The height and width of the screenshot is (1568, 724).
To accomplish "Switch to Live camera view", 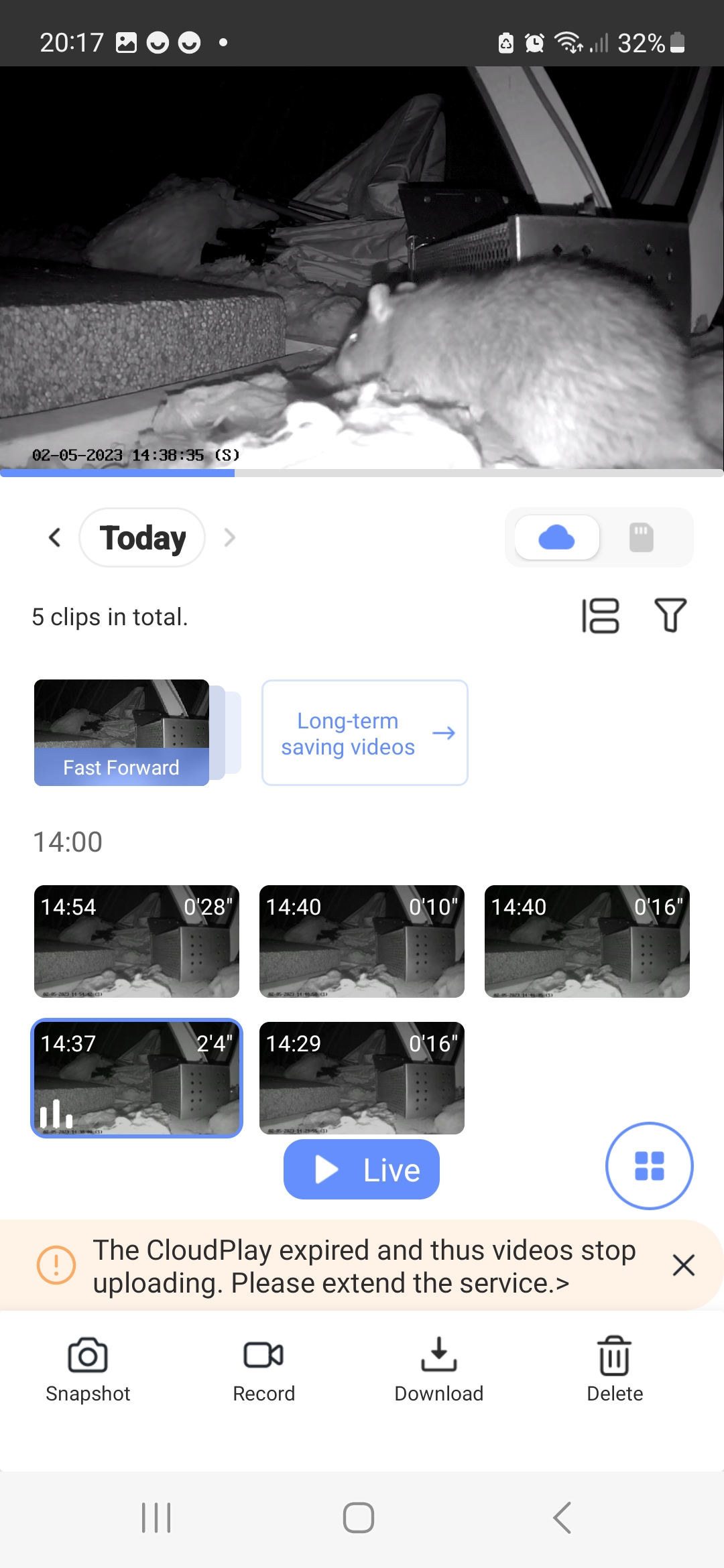I will 362,1170.
